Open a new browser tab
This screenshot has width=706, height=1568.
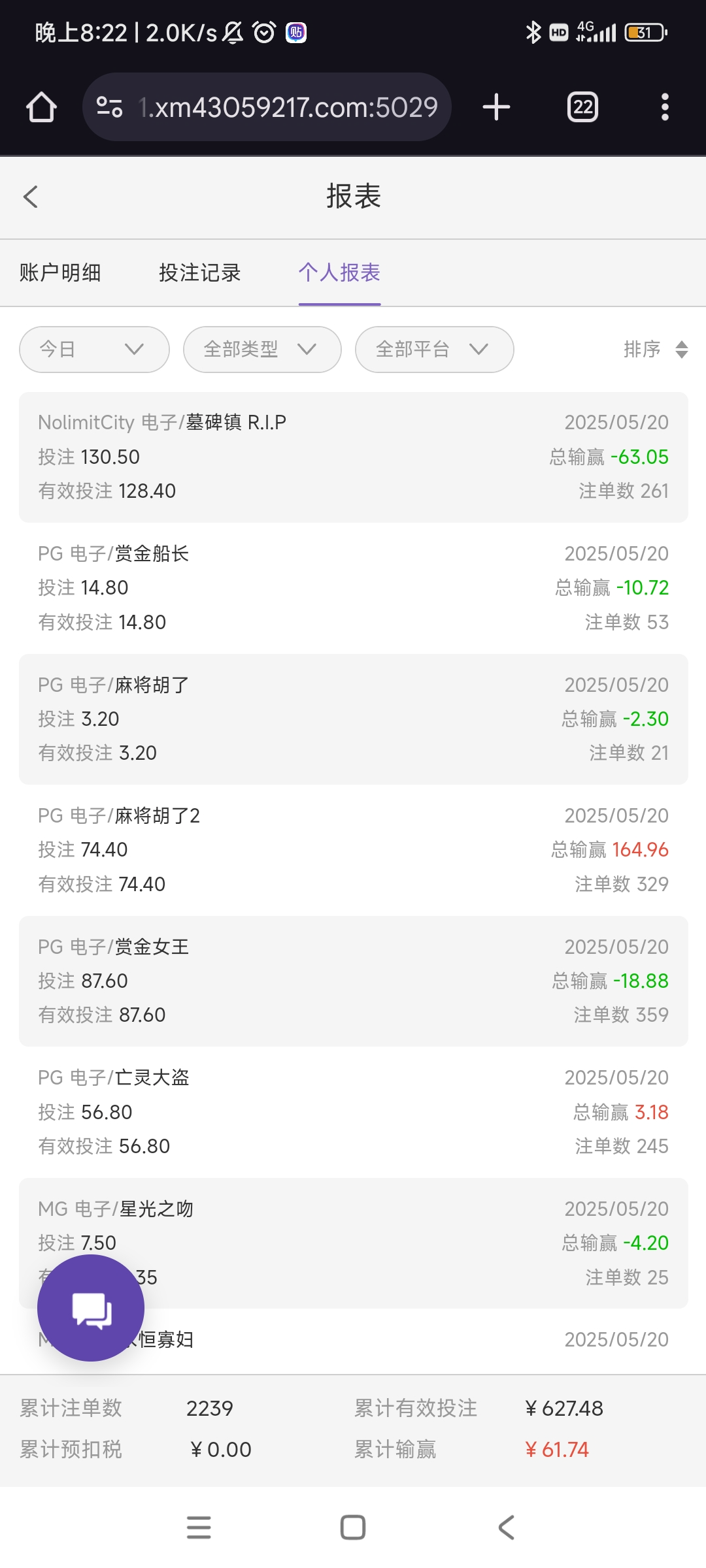coord(496,107)
